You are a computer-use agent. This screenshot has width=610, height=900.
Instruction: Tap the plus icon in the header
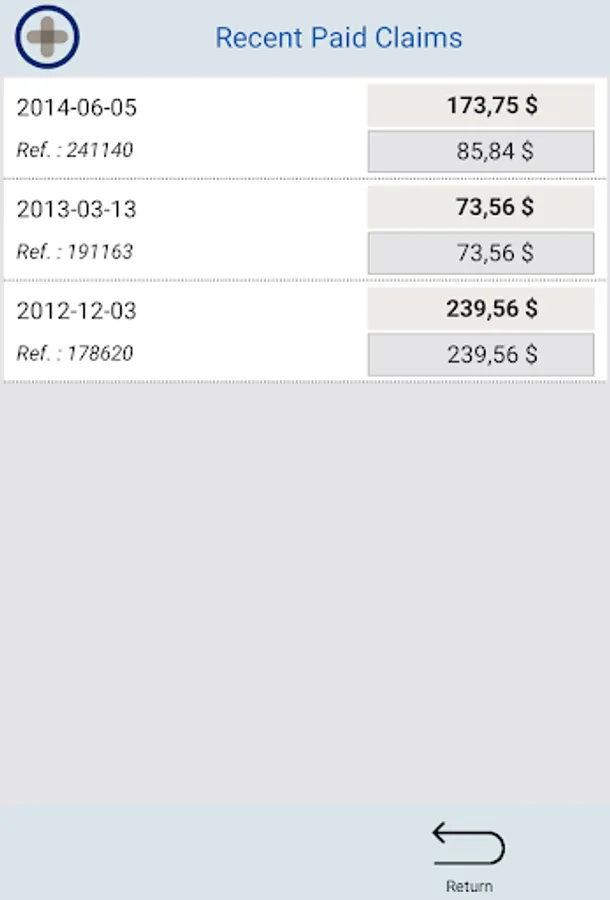pyautogui.click(x=48, y=37)
